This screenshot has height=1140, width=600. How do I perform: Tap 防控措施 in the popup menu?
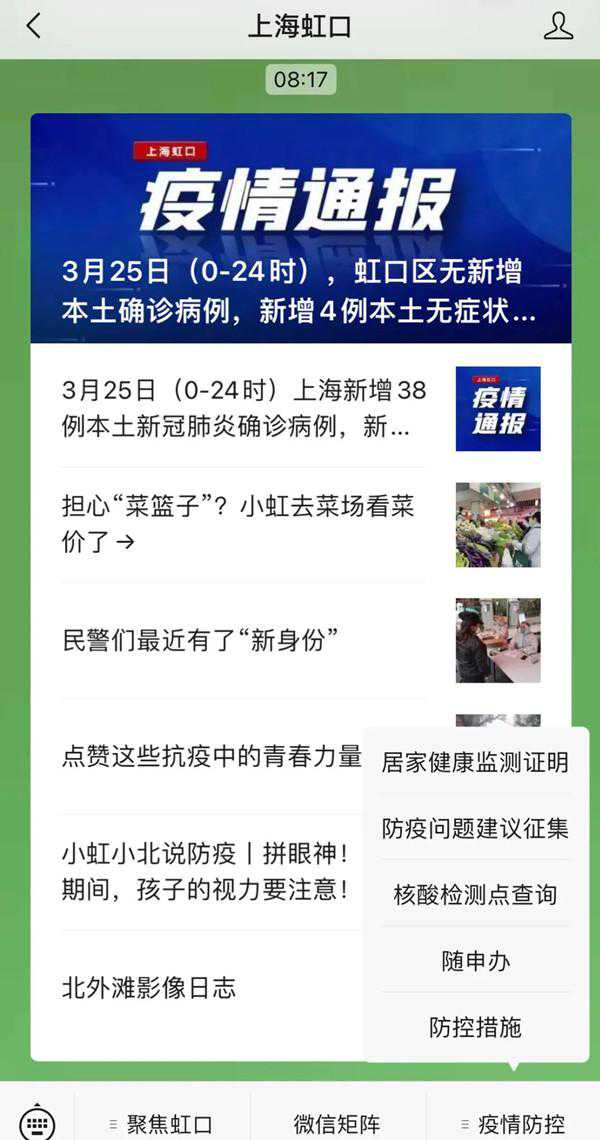pos(475,1027)
